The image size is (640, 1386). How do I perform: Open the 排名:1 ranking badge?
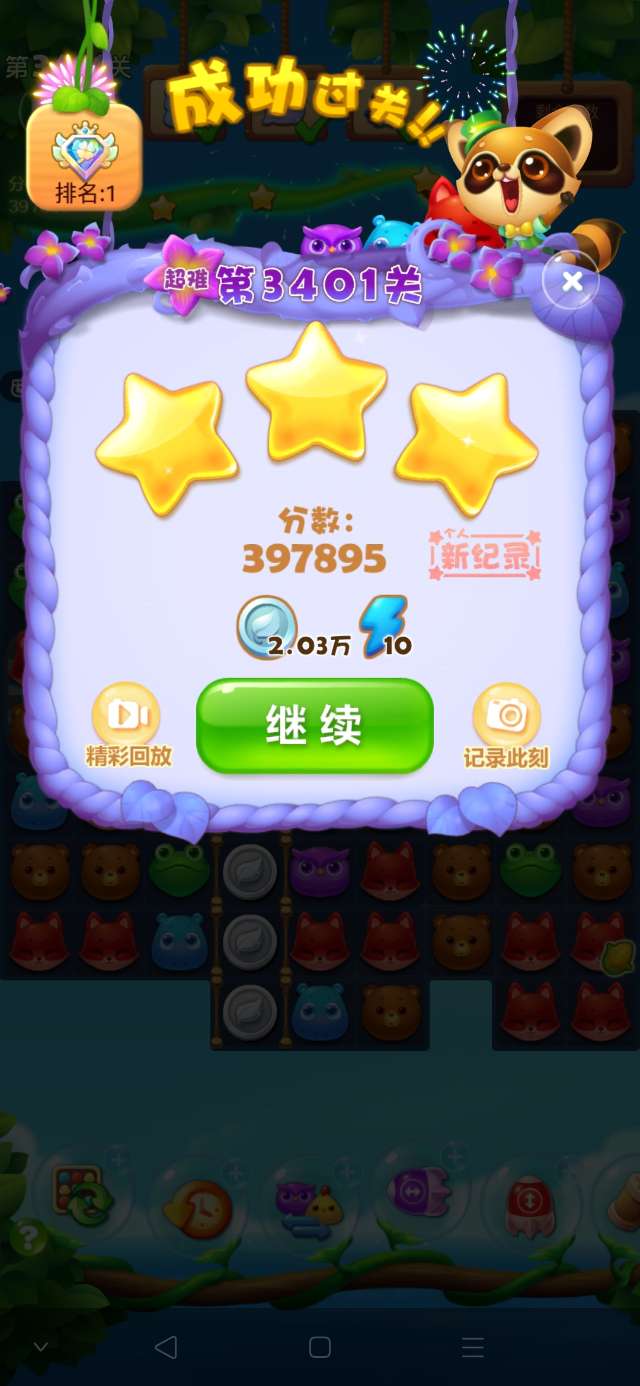click(x=85, y=158)
